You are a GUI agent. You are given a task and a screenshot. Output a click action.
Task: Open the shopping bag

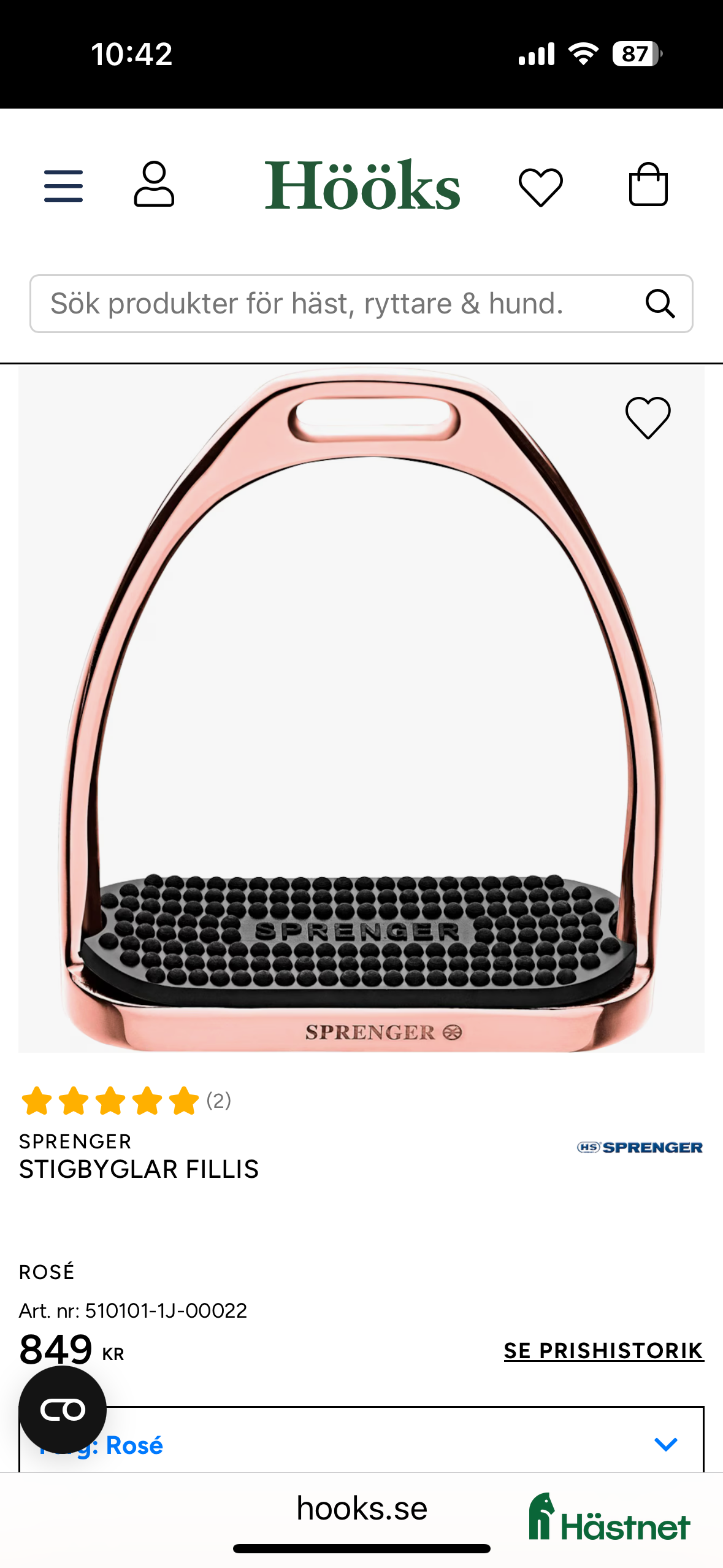(x=648, y=185)
